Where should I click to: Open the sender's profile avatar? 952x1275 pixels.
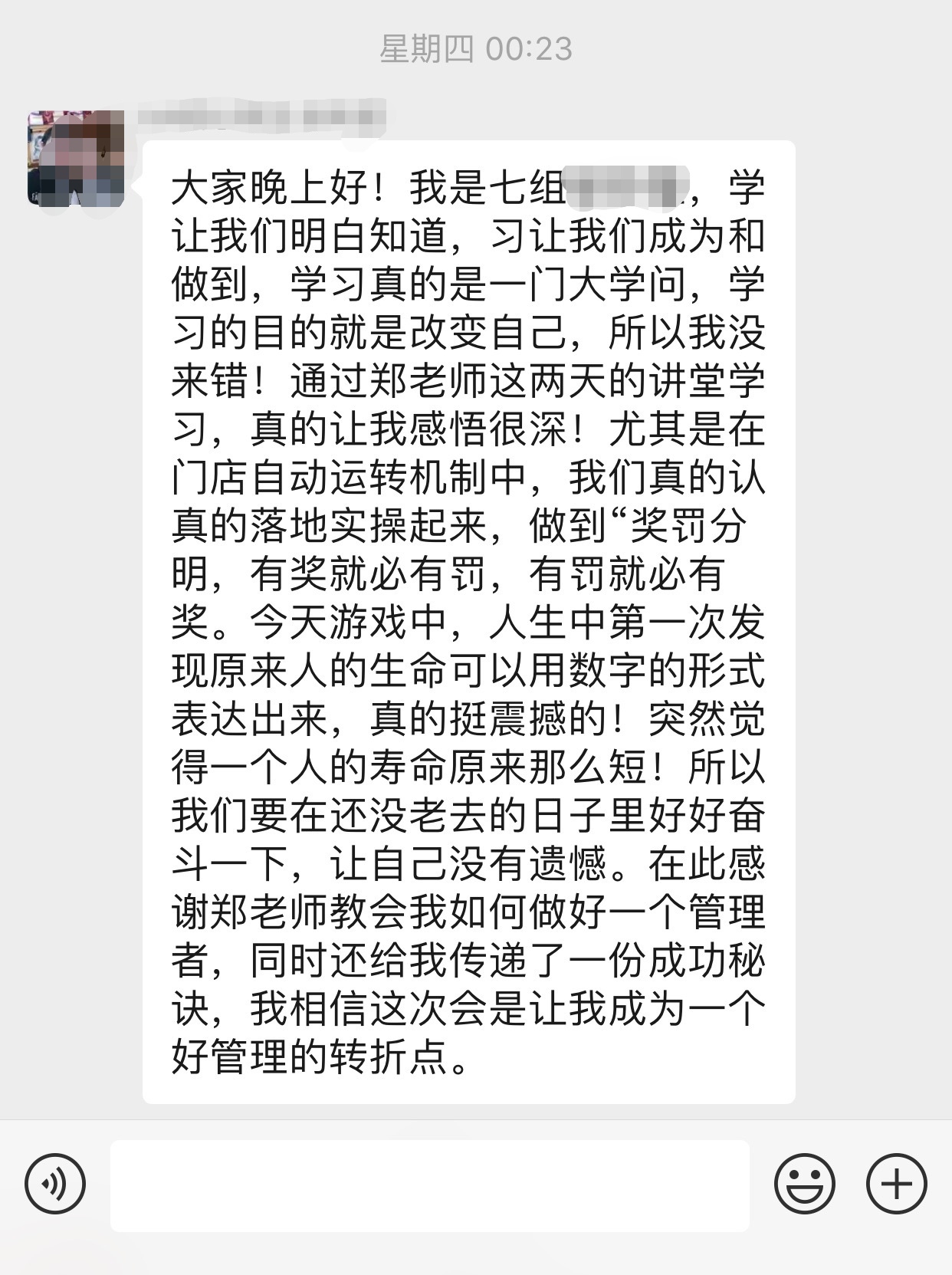click(x=76, y=159)
